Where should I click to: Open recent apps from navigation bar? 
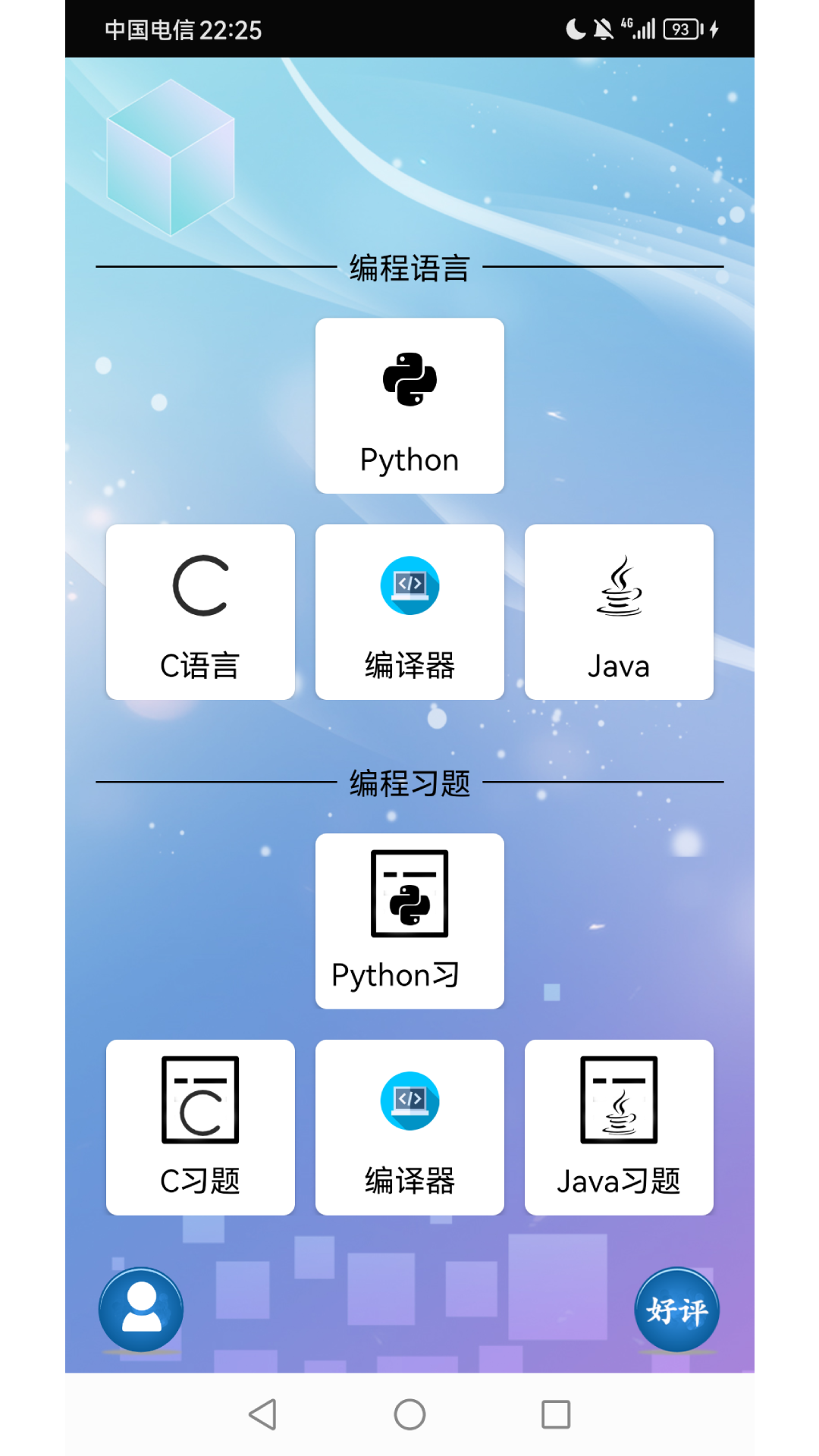(x=556, y=1414)
